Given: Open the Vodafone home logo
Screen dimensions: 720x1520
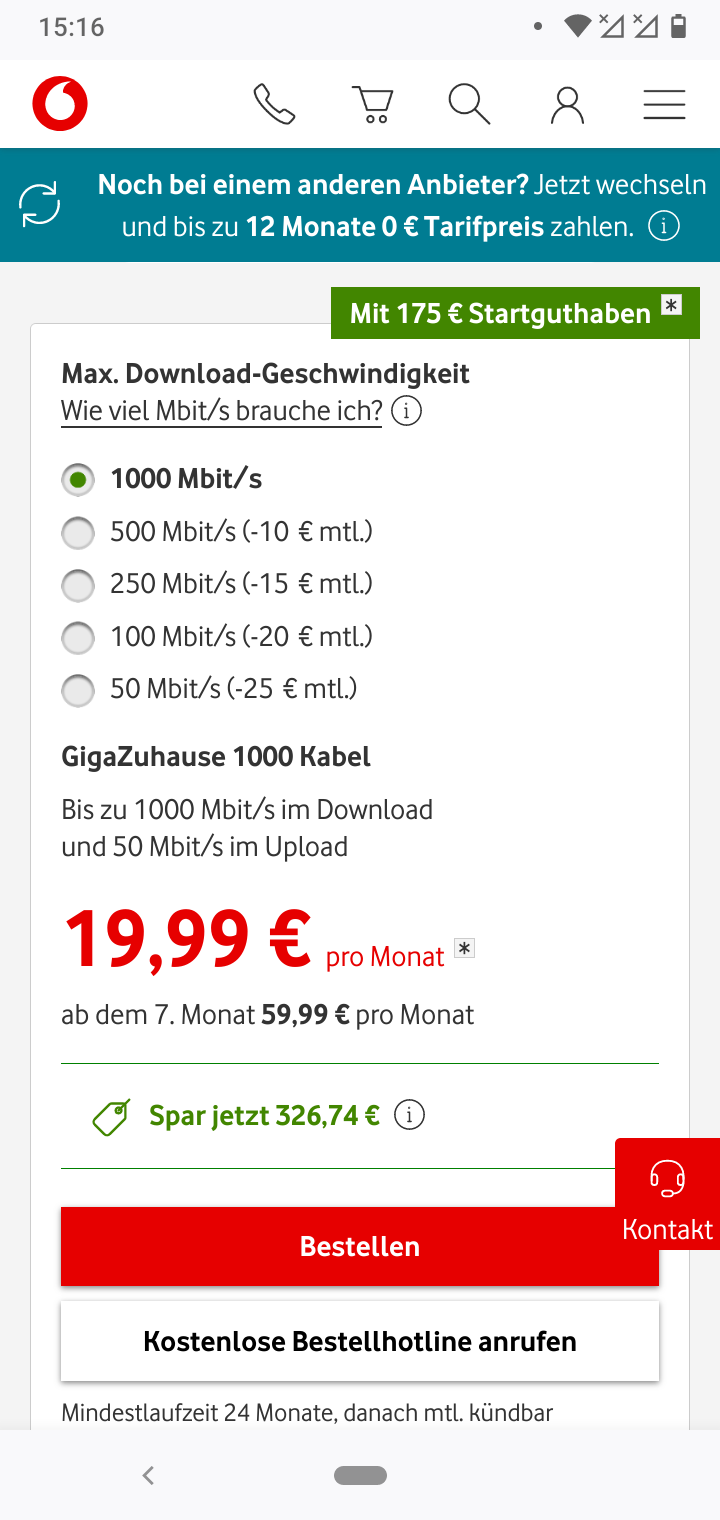Looking at the screenshot, I should click(60, 102).
